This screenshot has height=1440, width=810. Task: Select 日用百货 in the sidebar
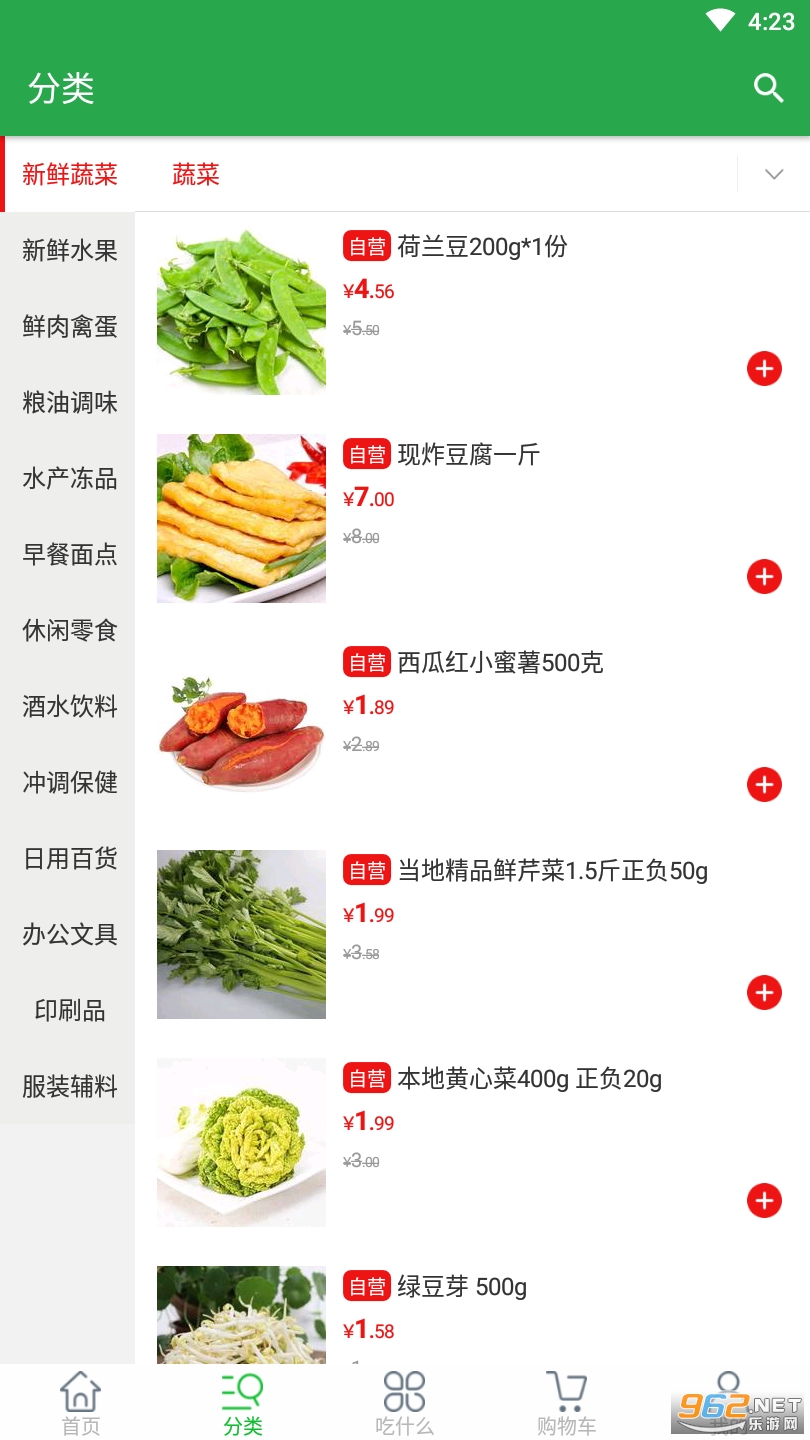click(70, 859)
